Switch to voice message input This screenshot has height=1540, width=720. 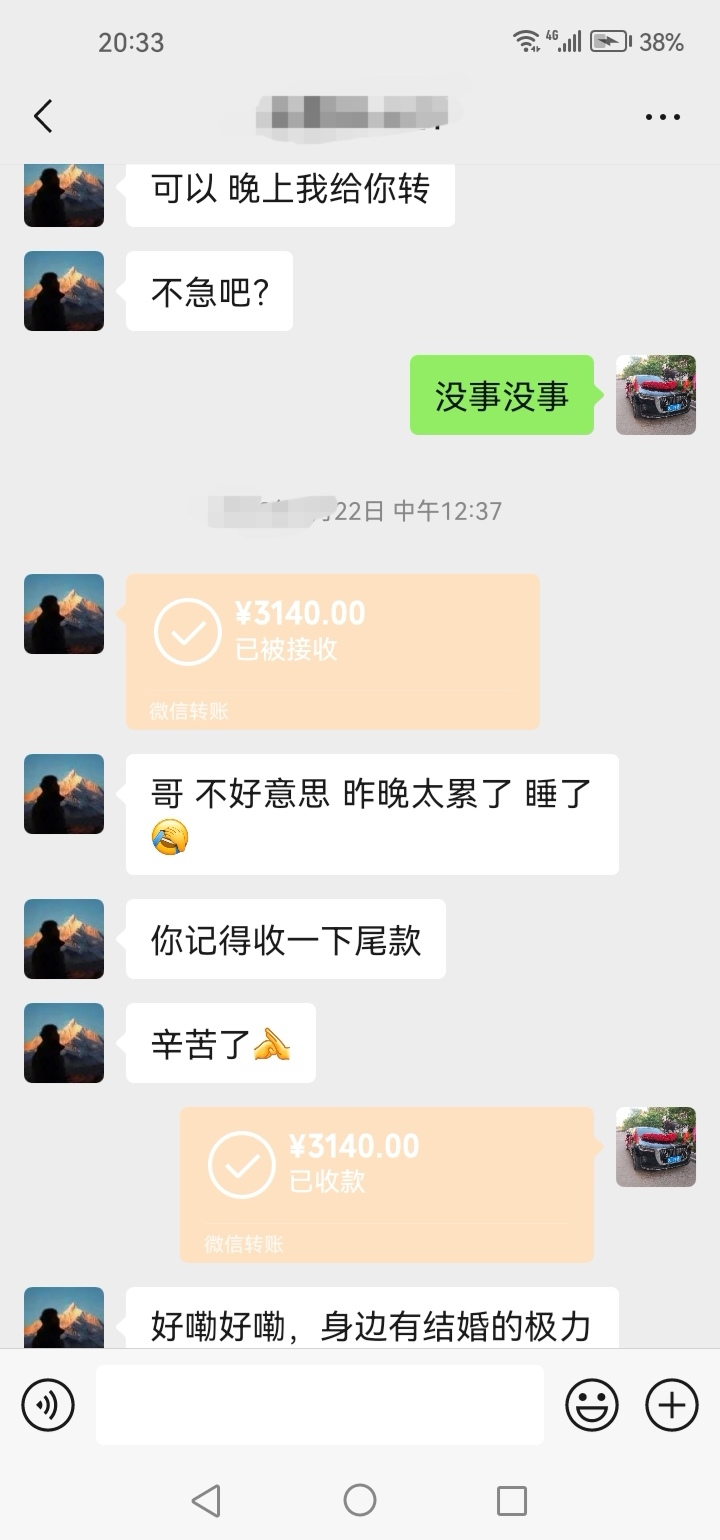coord(48,1405)
